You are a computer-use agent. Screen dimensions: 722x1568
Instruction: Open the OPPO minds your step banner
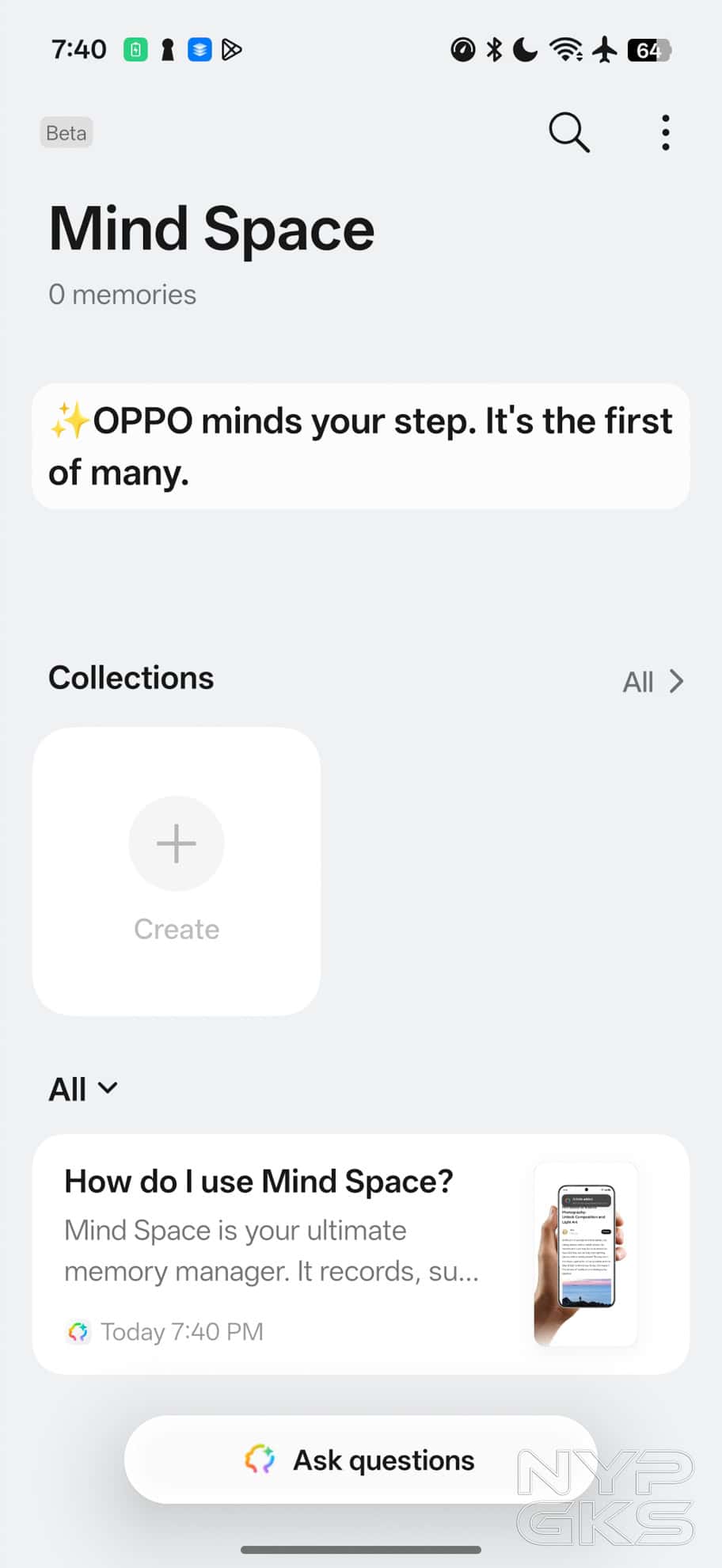click(x=360, y=447)
